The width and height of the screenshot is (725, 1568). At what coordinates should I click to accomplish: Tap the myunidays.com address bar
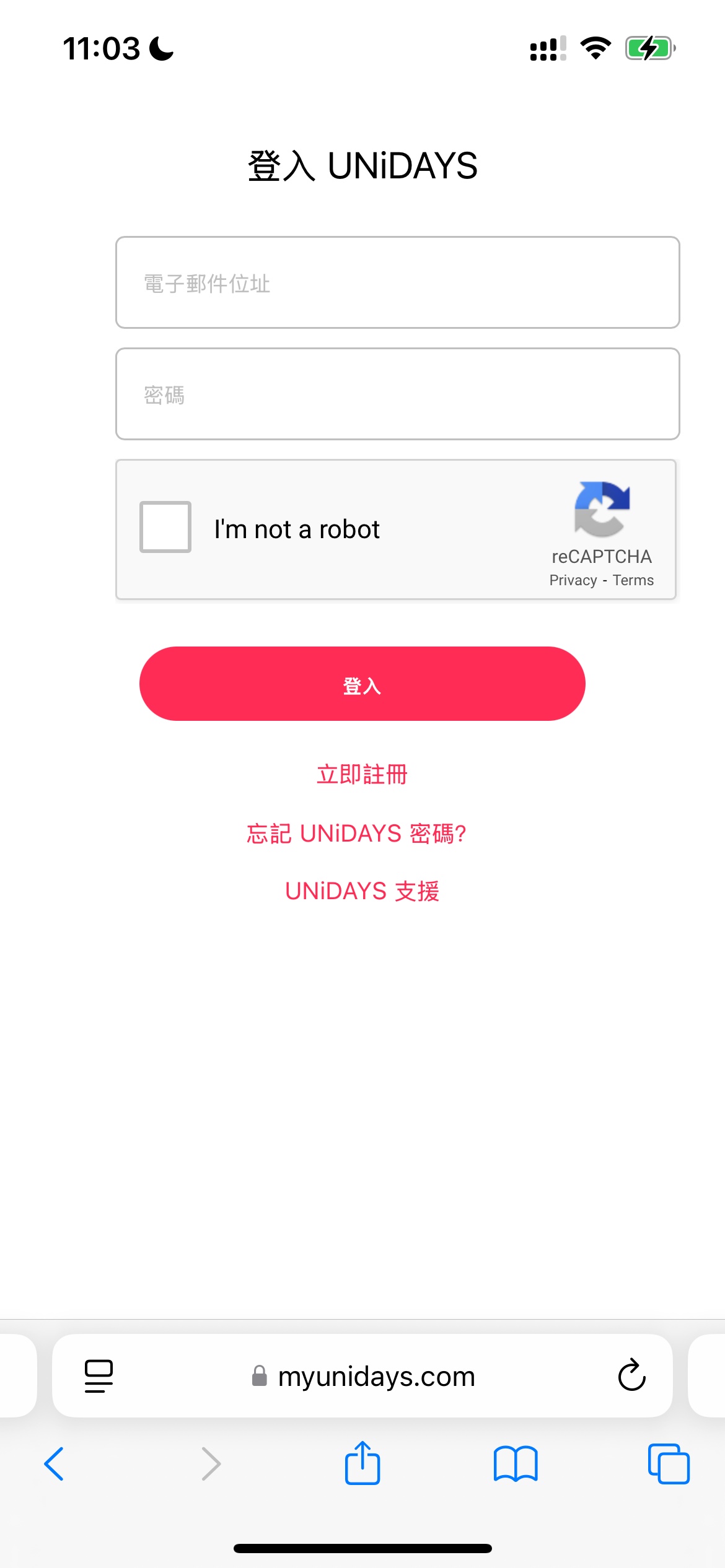pyautogui.click(x=362, y=1376)
